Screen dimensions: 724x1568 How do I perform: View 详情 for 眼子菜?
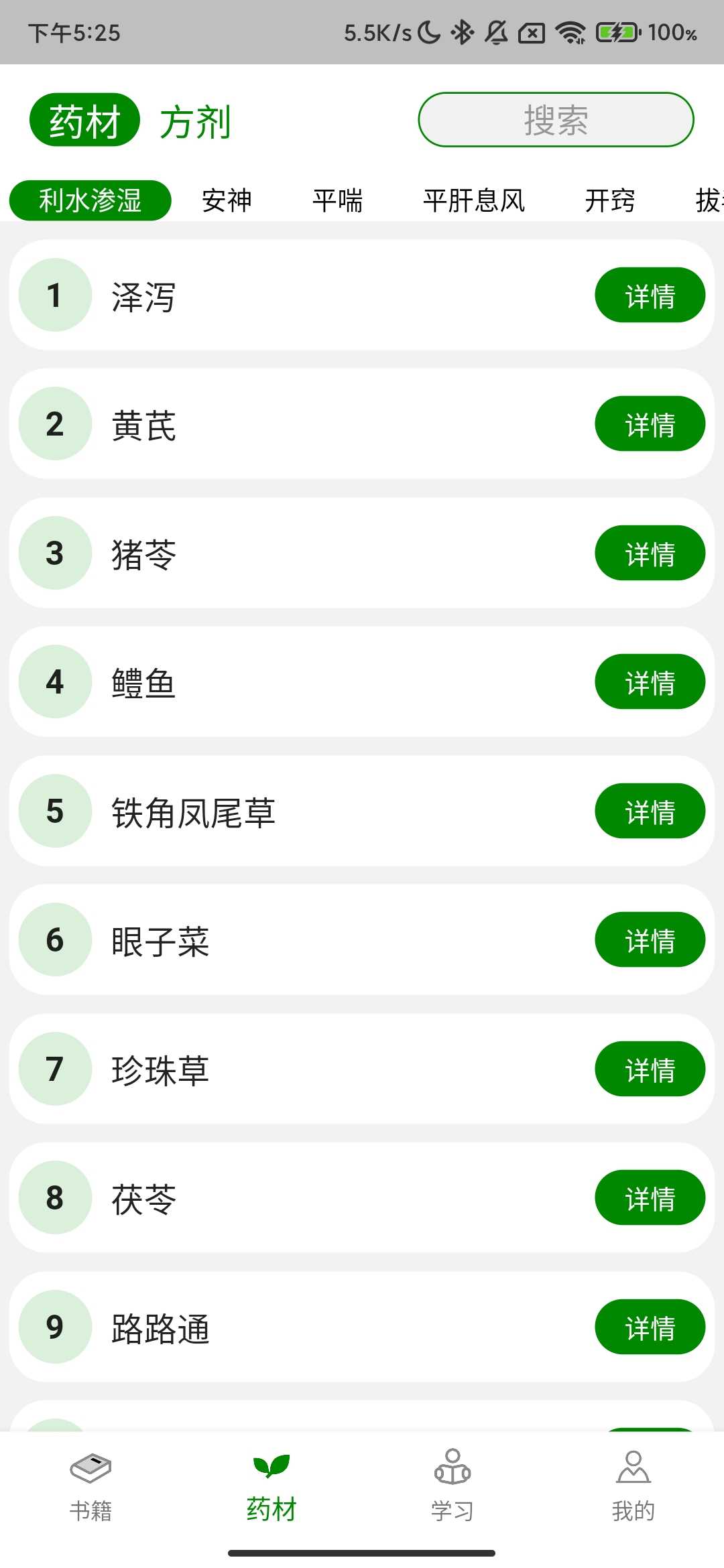[650, 940]
